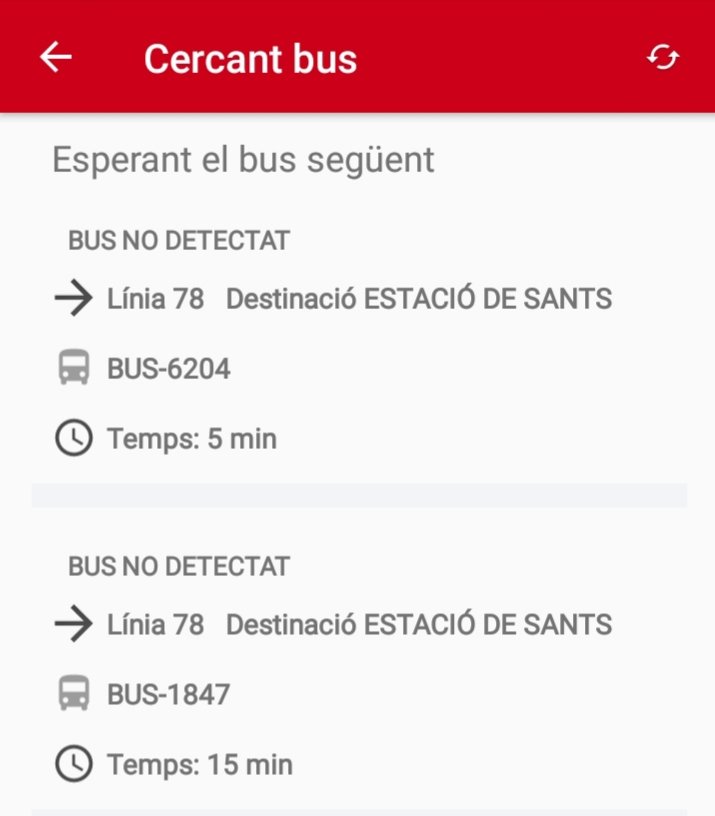The image size is (715, 816).
Task: Go back using the top-left arrow
Action: click(x=56, y=58)
